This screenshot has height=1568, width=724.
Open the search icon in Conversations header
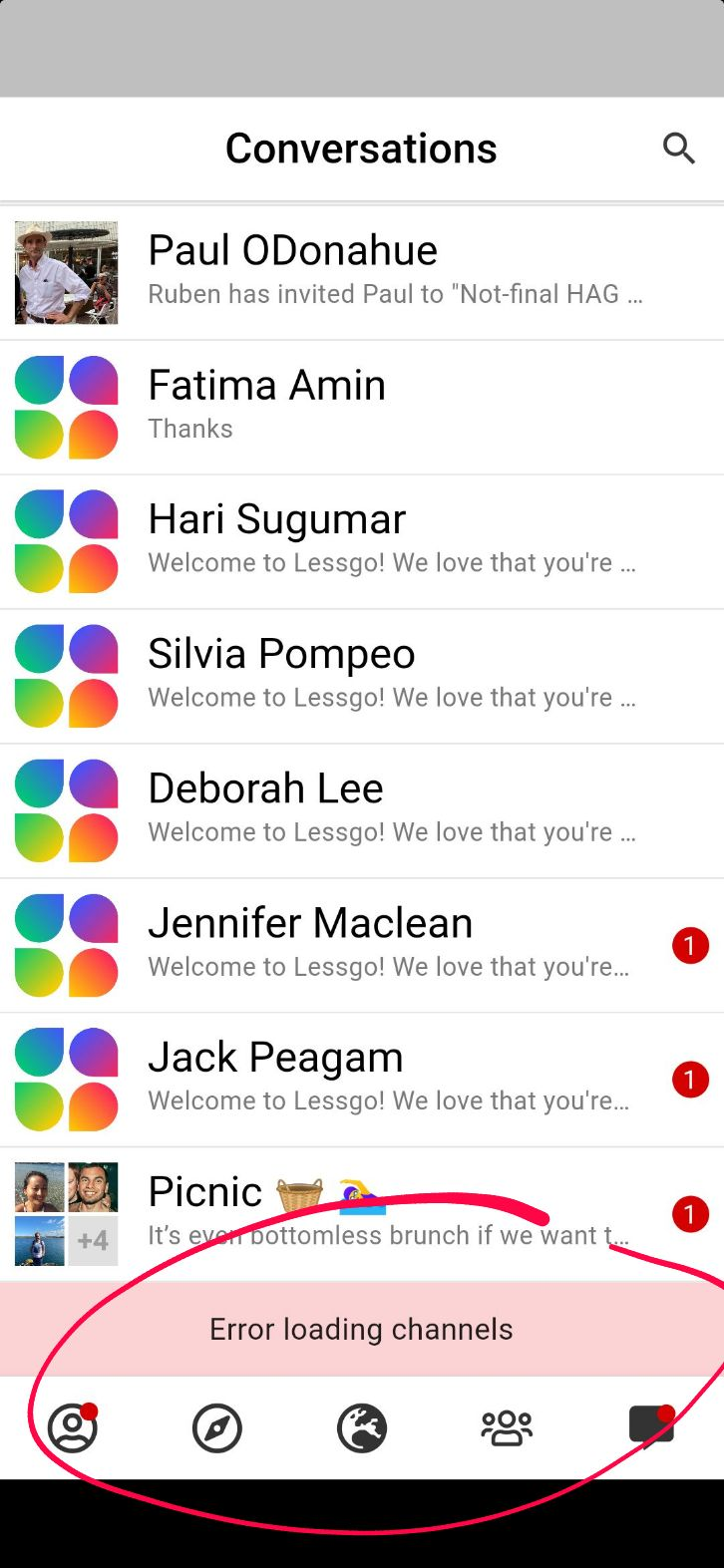[678, 149]
